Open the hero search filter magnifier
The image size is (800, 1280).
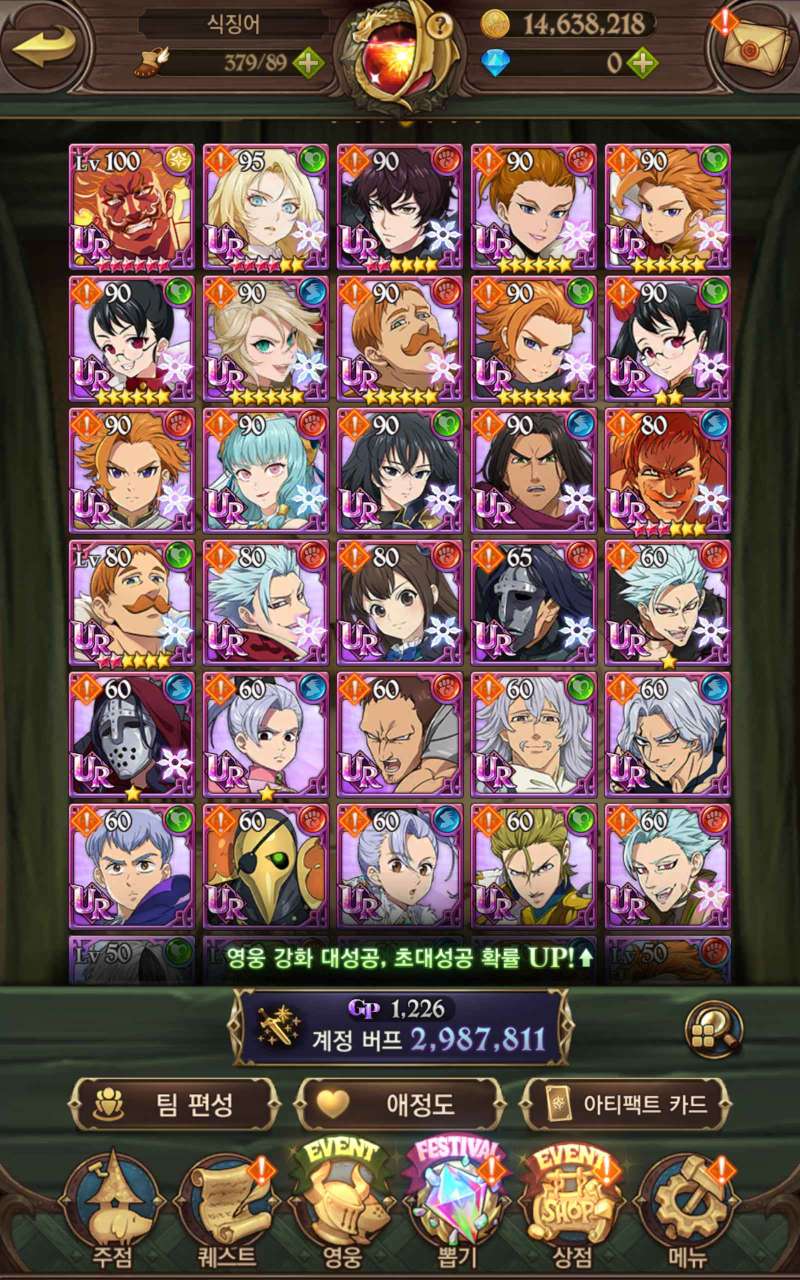click(714, 1028)
